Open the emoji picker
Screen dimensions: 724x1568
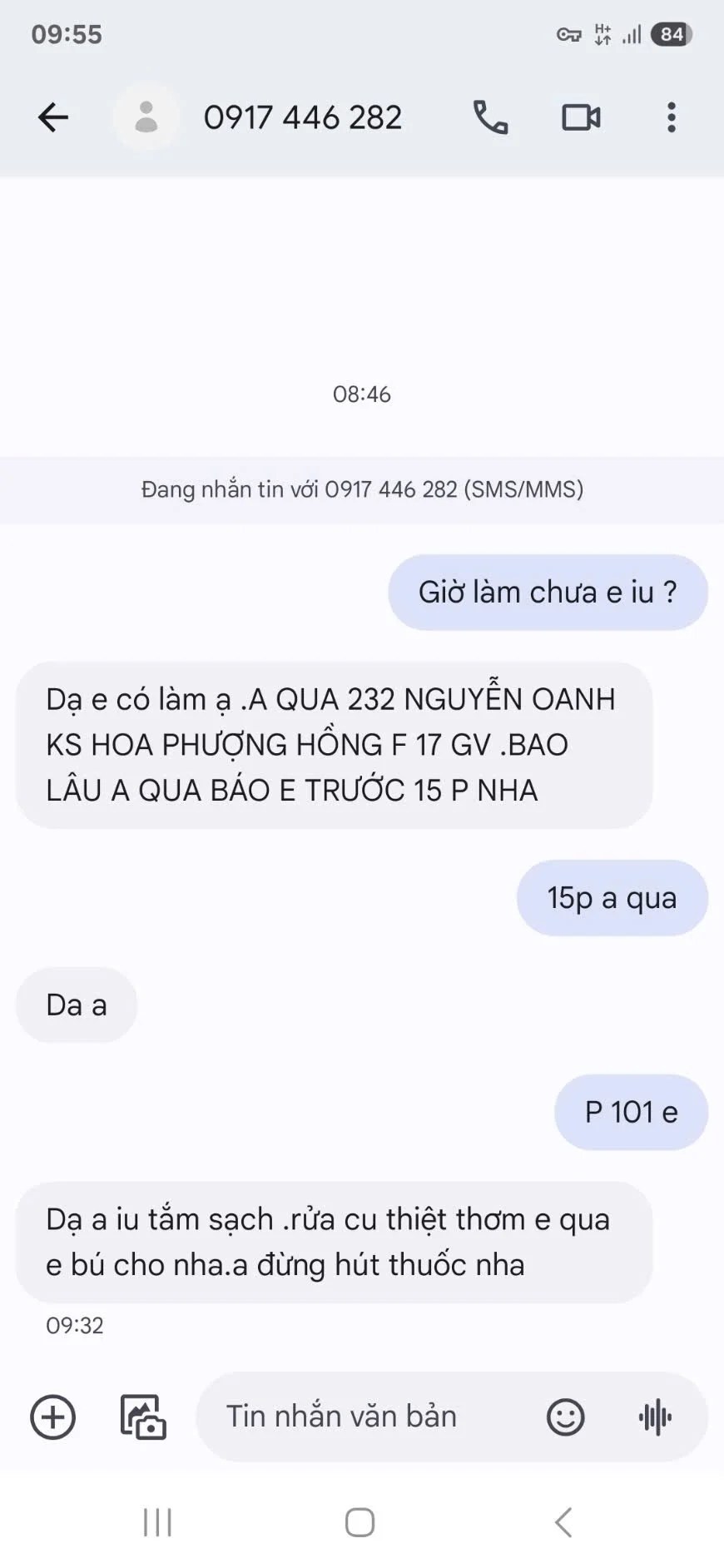click(x=565, y=1417)
